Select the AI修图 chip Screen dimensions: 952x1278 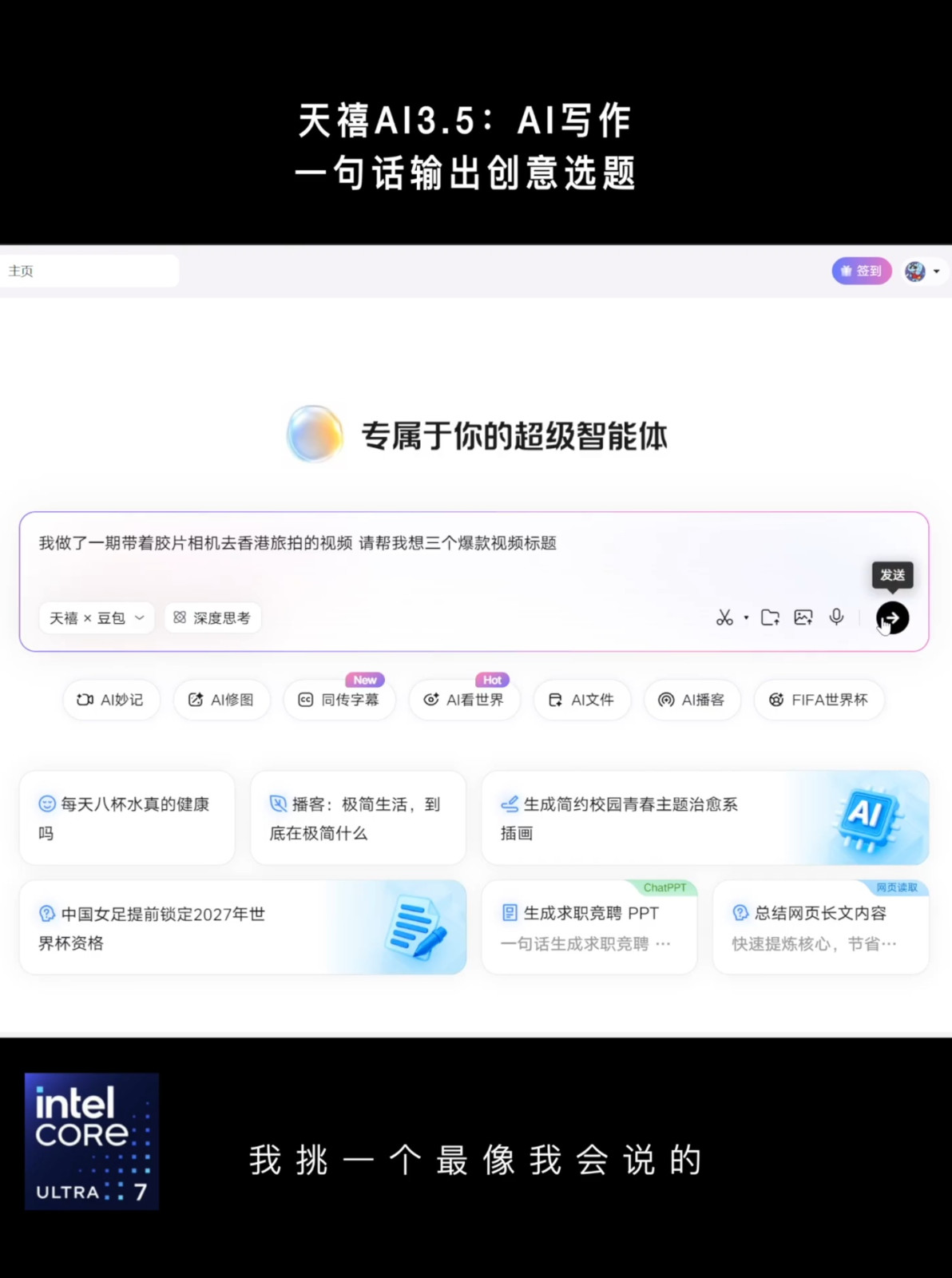click(x=221, y=700)
